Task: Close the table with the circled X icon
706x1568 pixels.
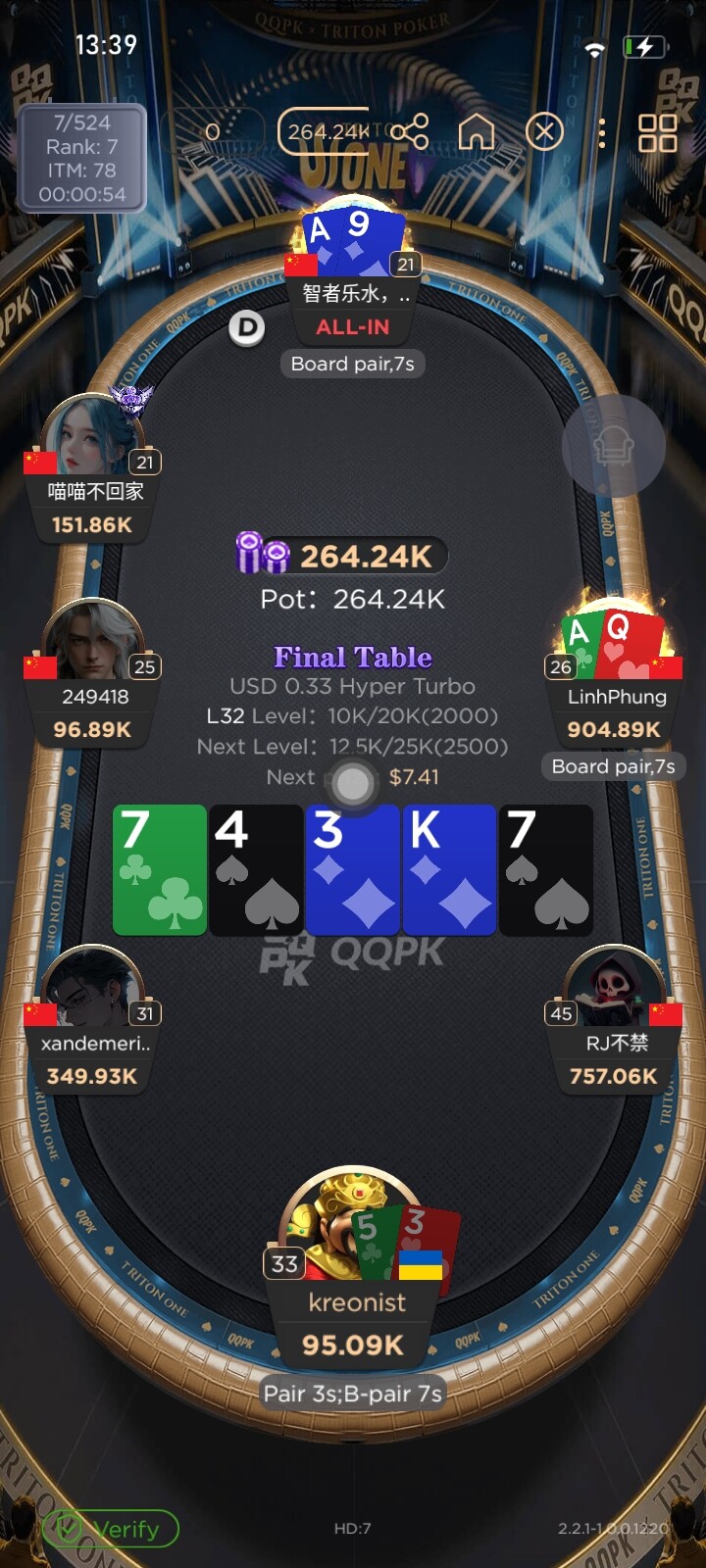Action: (x=544, y=131)
